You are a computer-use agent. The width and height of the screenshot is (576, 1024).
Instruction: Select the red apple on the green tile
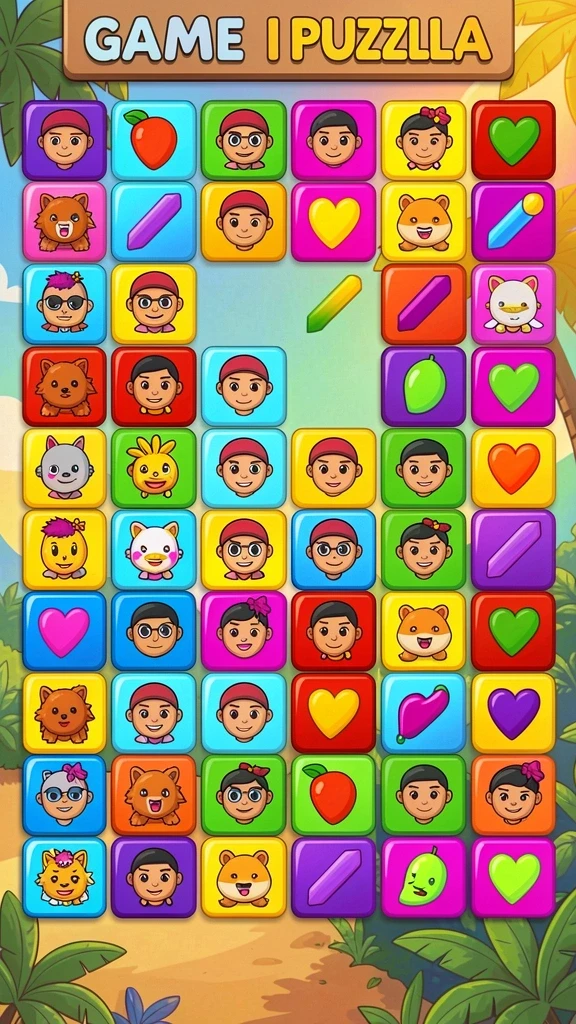333,795
